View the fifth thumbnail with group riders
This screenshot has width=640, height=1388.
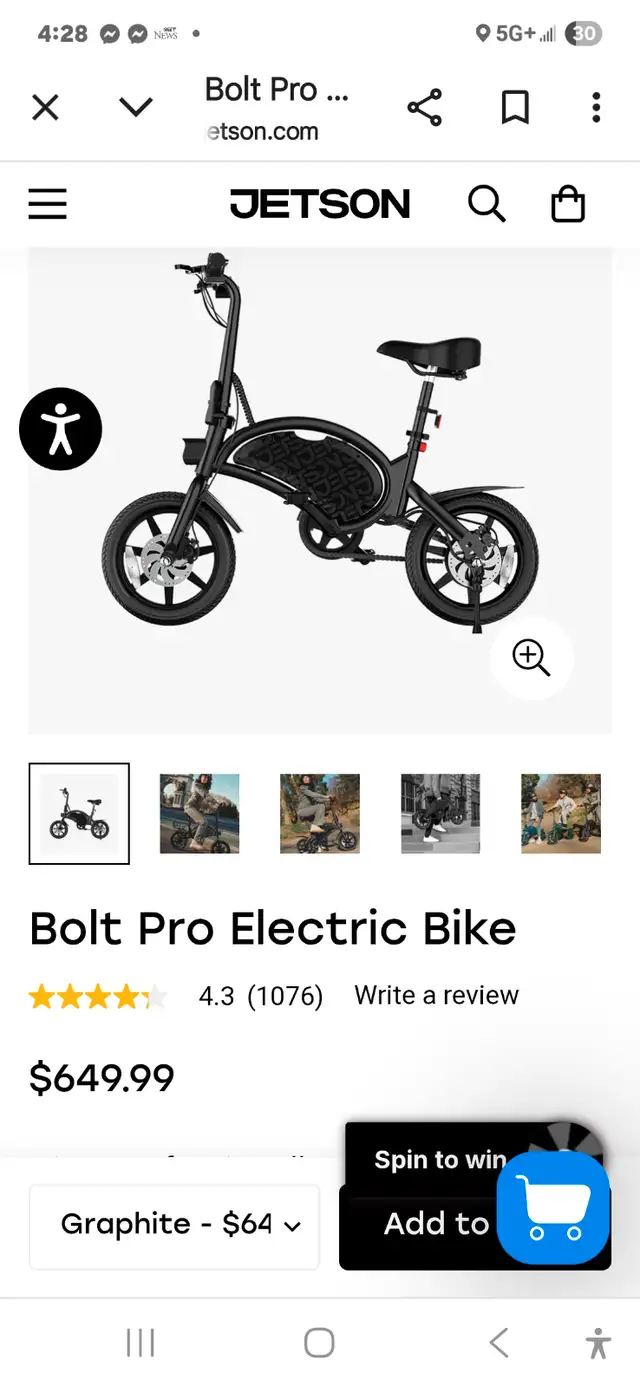click(x=561, y=813)
